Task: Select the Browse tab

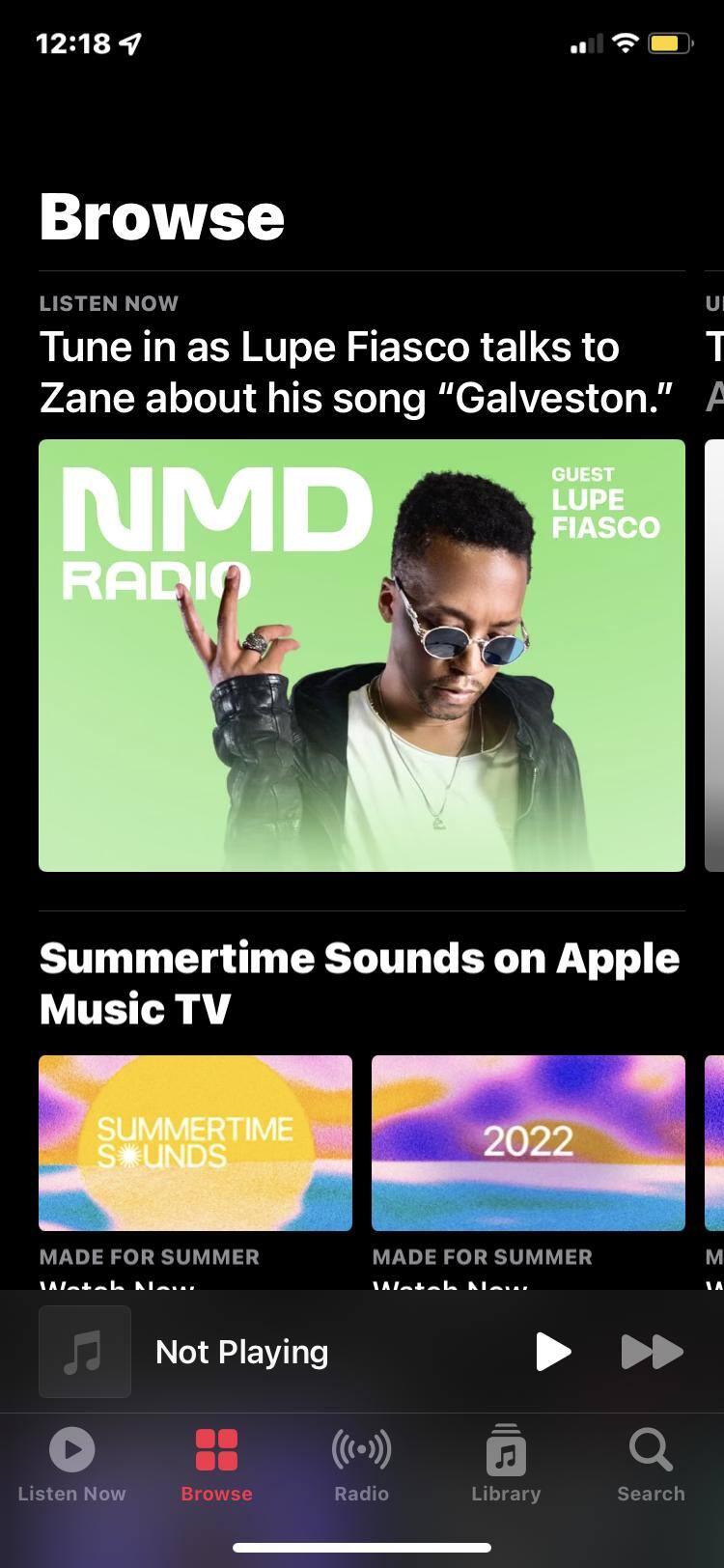Action: click(x=216, y=1465)
